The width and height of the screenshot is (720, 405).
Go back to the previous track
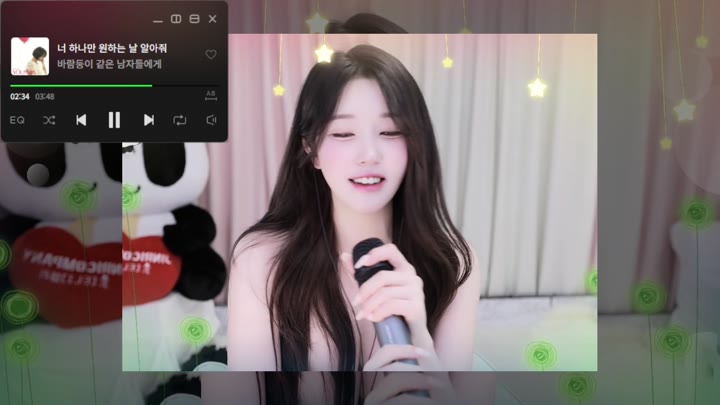81,120
